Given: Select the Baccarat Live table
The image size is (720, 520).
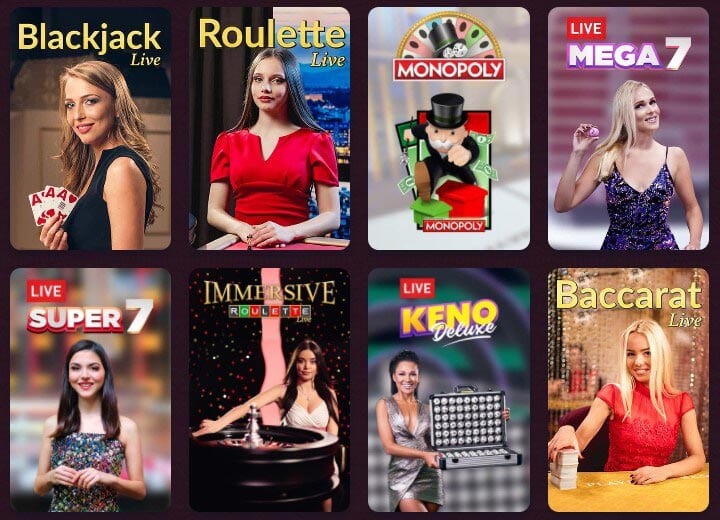Looking at the screenshot, I should tap(628, 390).
